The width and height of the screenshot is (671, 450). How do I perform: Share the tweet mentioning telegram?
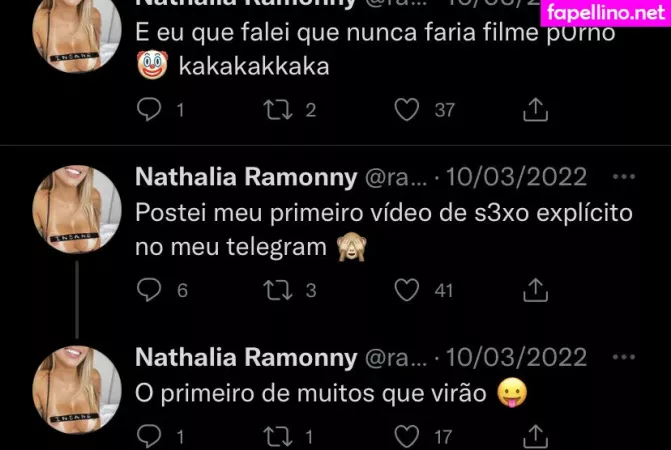tap(535, 290)
